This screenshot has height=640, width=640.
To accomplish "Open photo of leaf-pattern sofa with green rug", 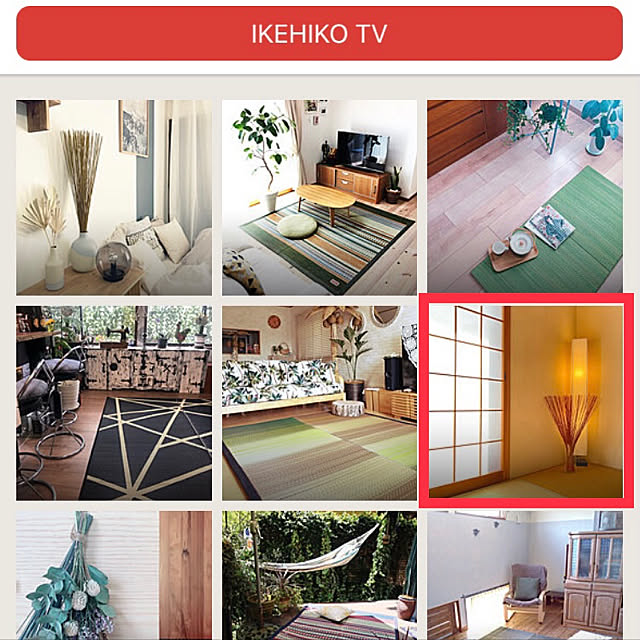I will (319, 403).
